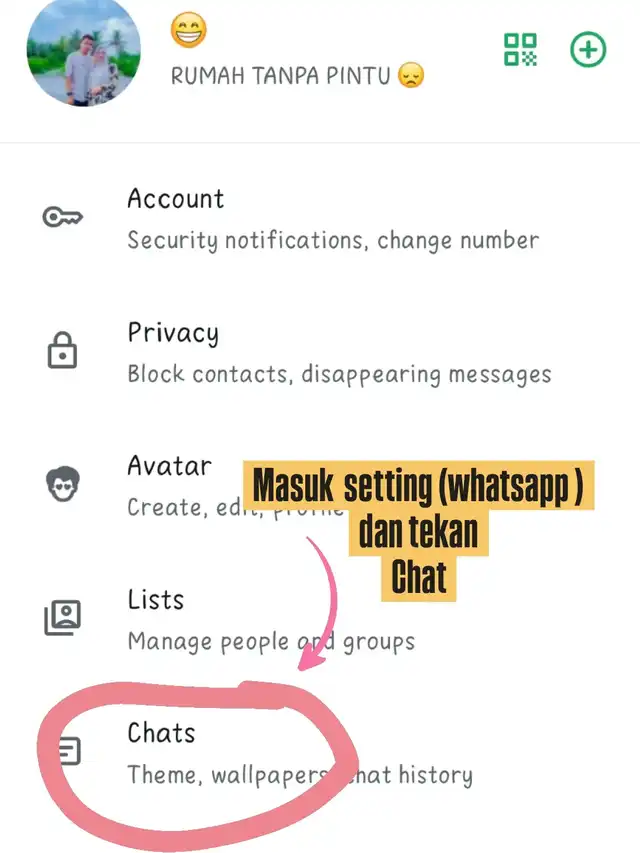Tap the add account plus icon
This screenshot has width=640, height=853.
pyautogui.click(x=588, y=50)
